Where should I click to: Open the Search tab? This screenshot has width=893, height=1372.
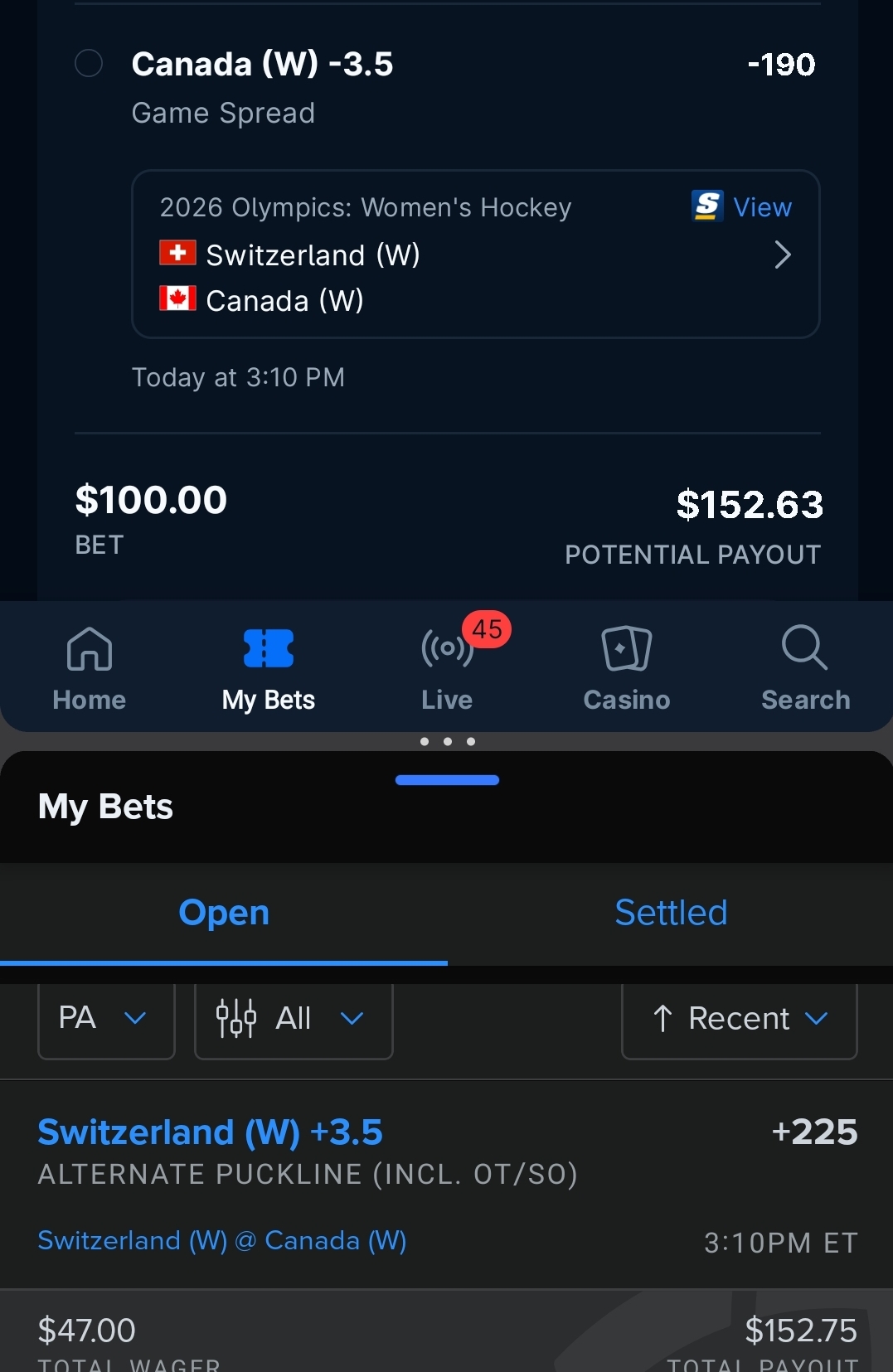pyautogui.click(x=805, y=668)
